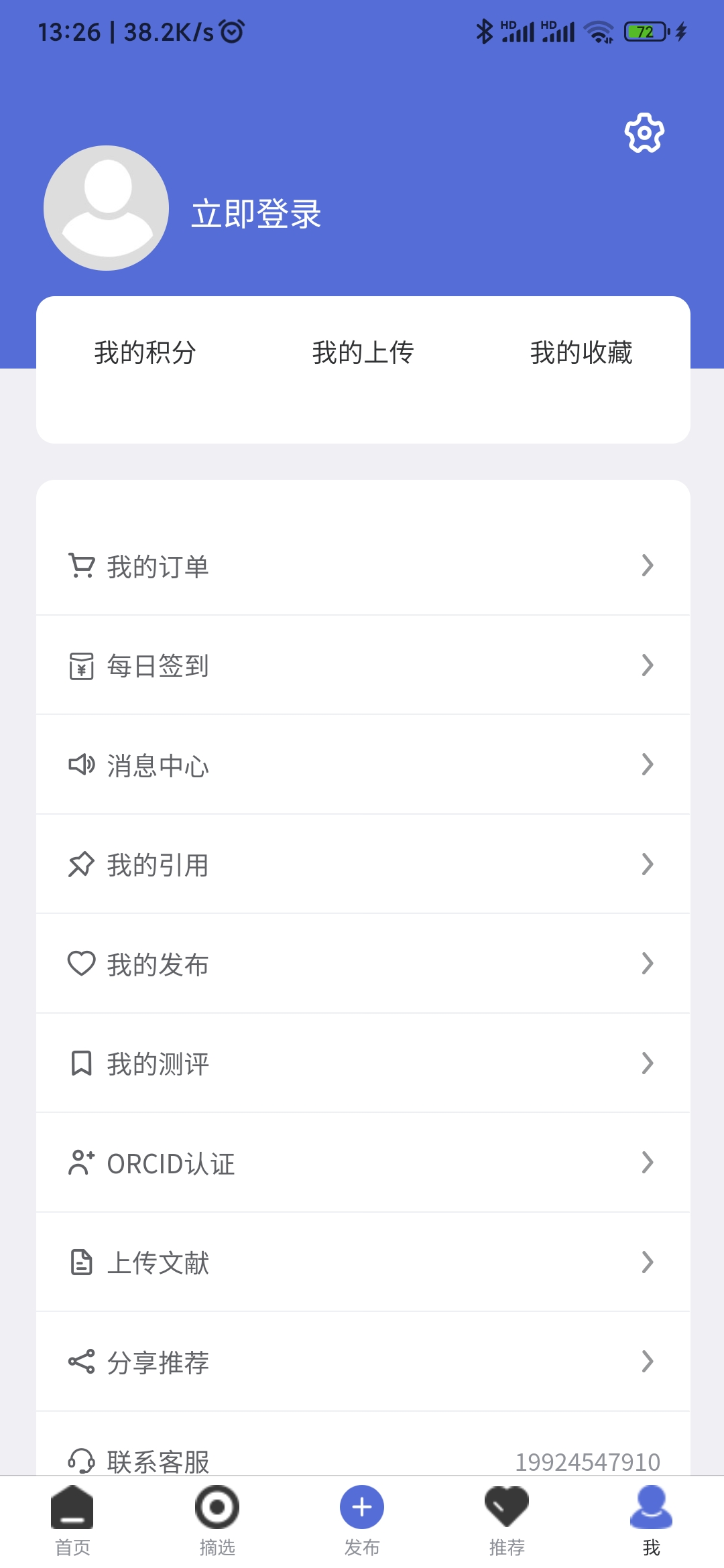Open the 我的订单 row
The height and width of the screenshot is (1568, 724).
[363, 566]
